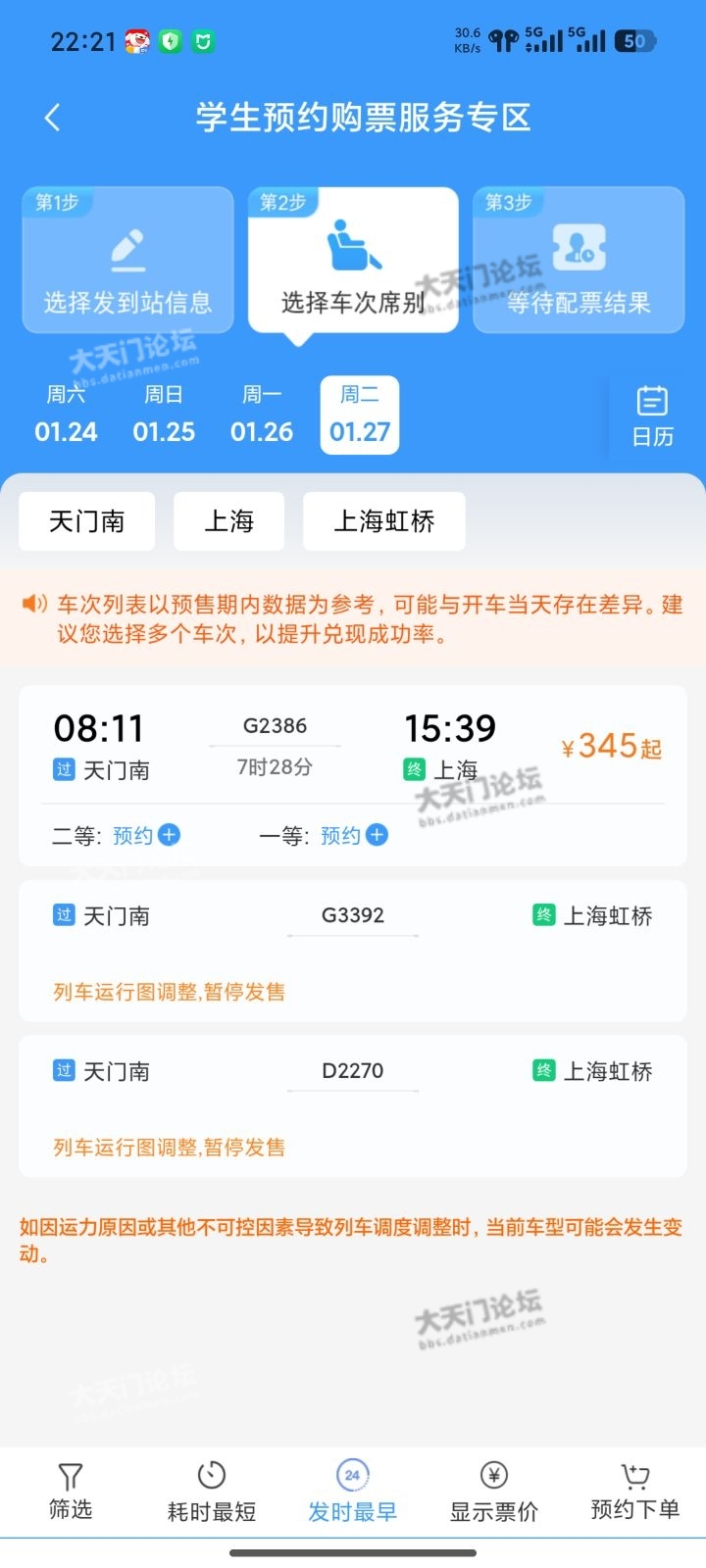The height and width of the screenshot is (1568, 706).
Task: Add 二等 seat reservation for G2386
Action: pos(169,835)
